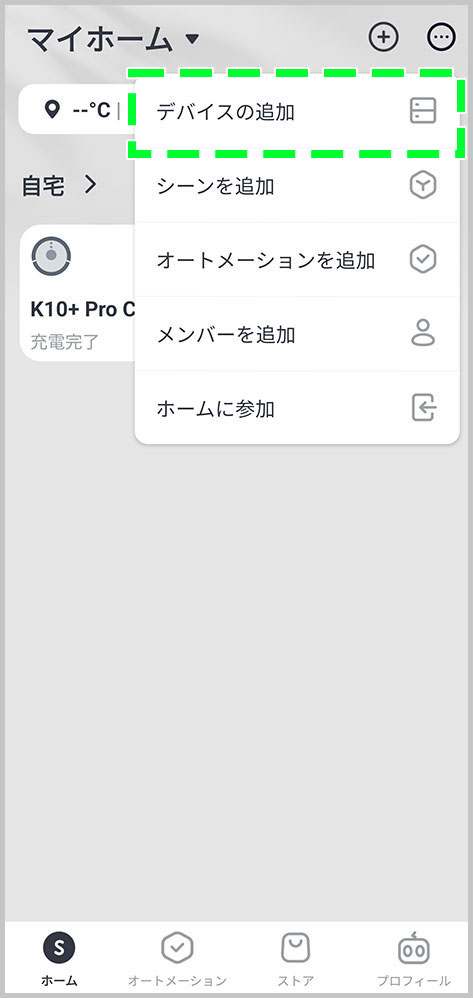Open the K10+ Pro device card
The height and width of the screenshot is (998, 473).
tap(78, 293)
